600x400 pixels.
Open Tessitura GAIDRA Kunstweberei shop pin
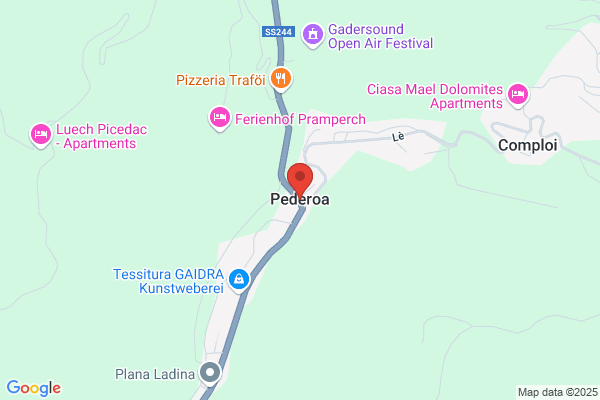tap(239, 279)
